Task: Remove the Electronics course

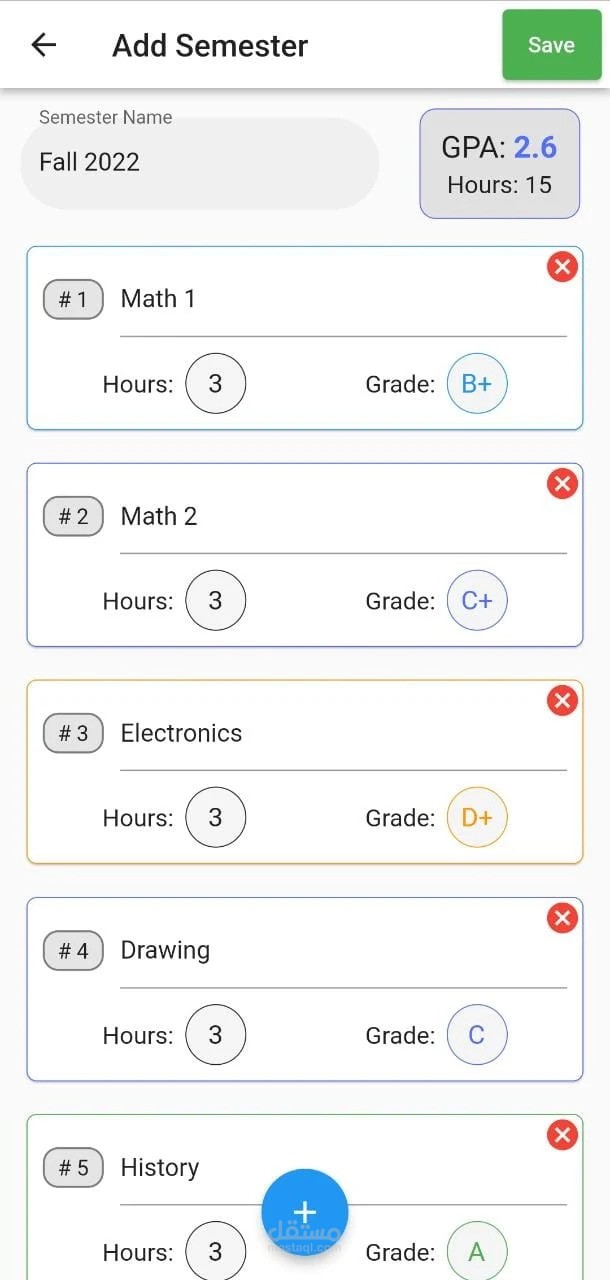Action: point(562,701)
